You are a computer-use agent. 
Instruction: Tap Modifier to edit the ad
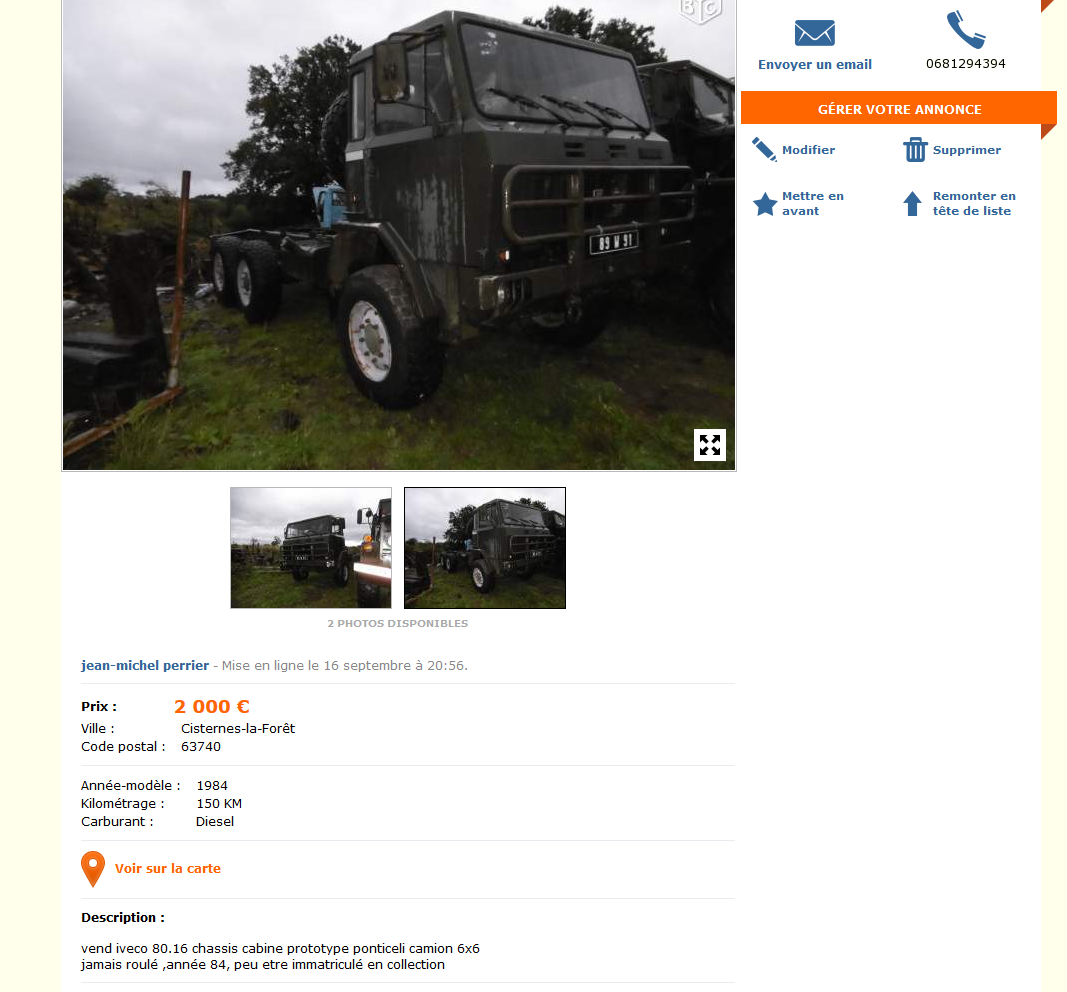click(x=808, y=150)
